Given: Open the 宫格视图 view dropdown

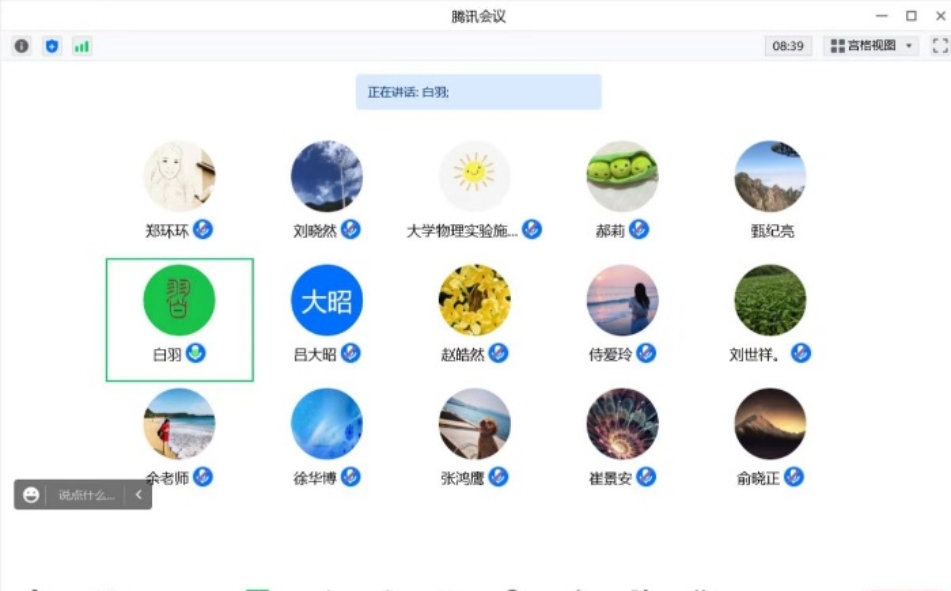Looking at the screenshot, I should 871,46.
